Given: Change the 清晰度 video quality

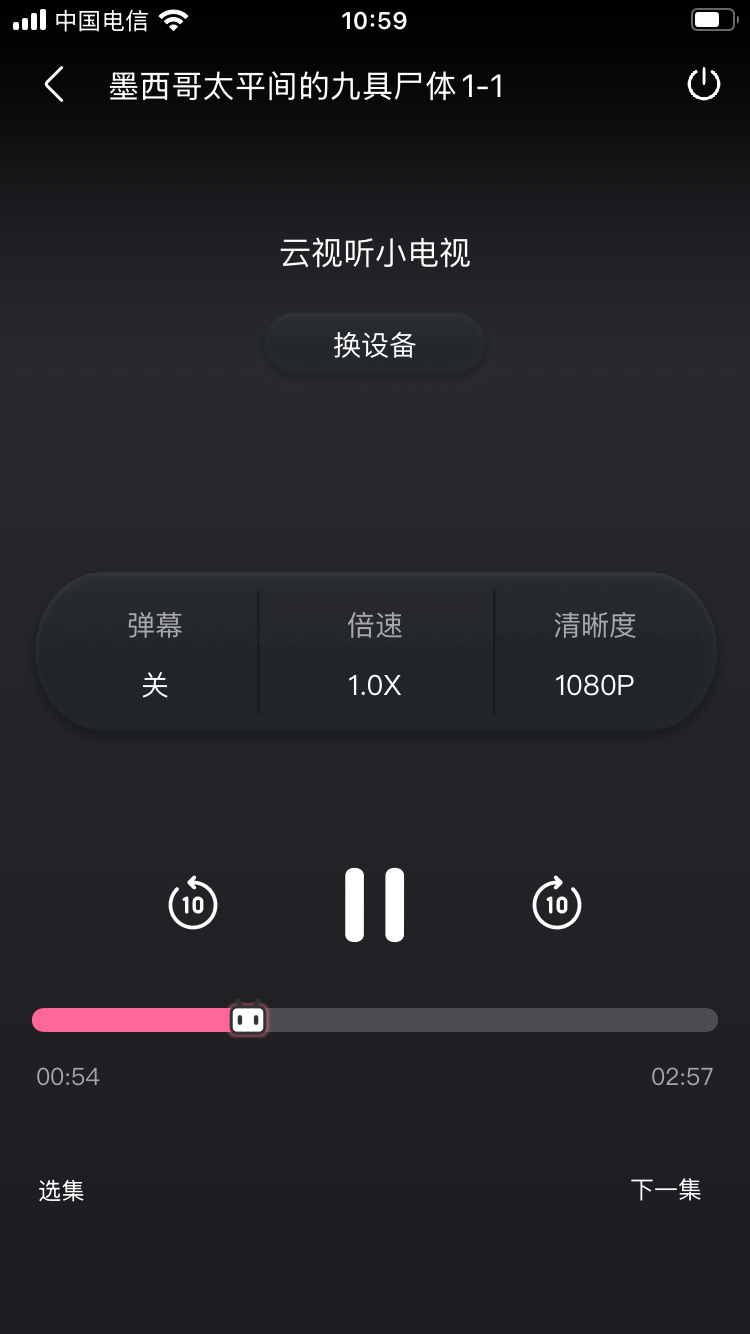Looking at the screenshot, I should pyautogui.click(x=595, y=654).
